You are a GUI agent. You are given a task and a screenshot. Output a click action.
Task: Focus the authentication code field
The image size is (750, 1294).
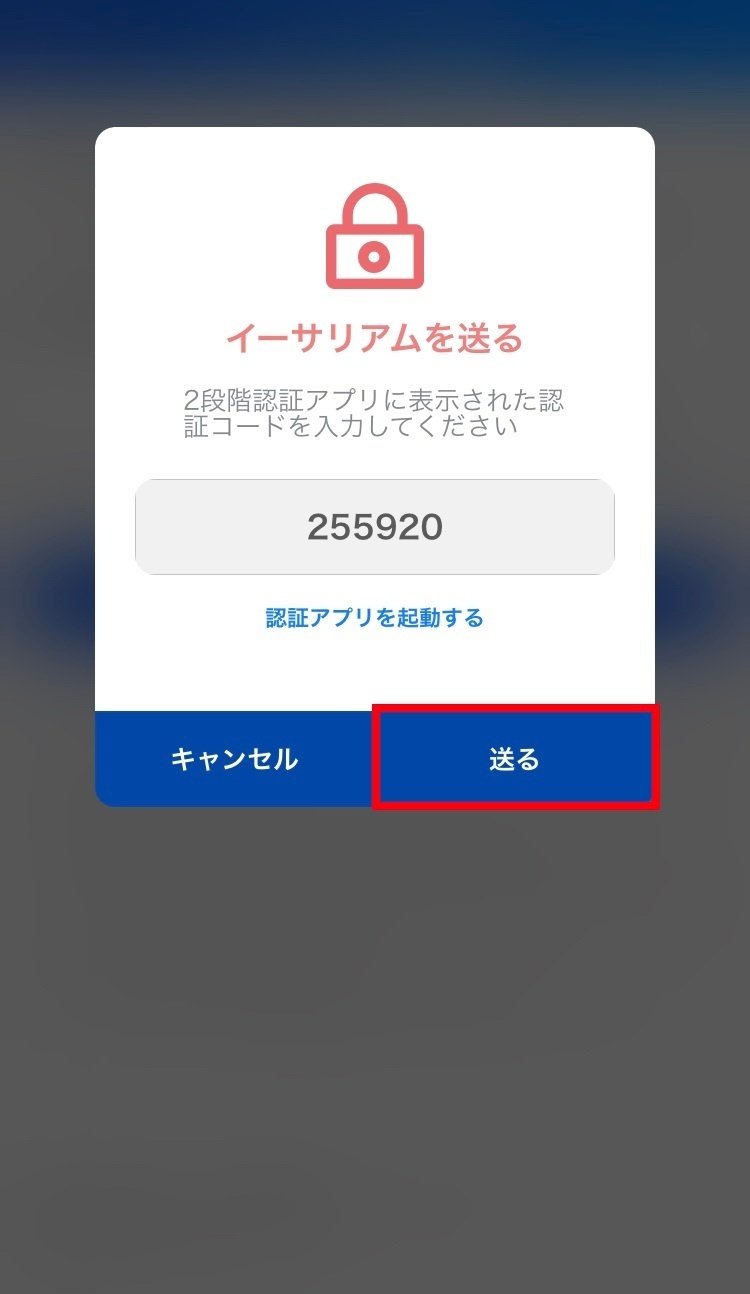coord(375,527)
